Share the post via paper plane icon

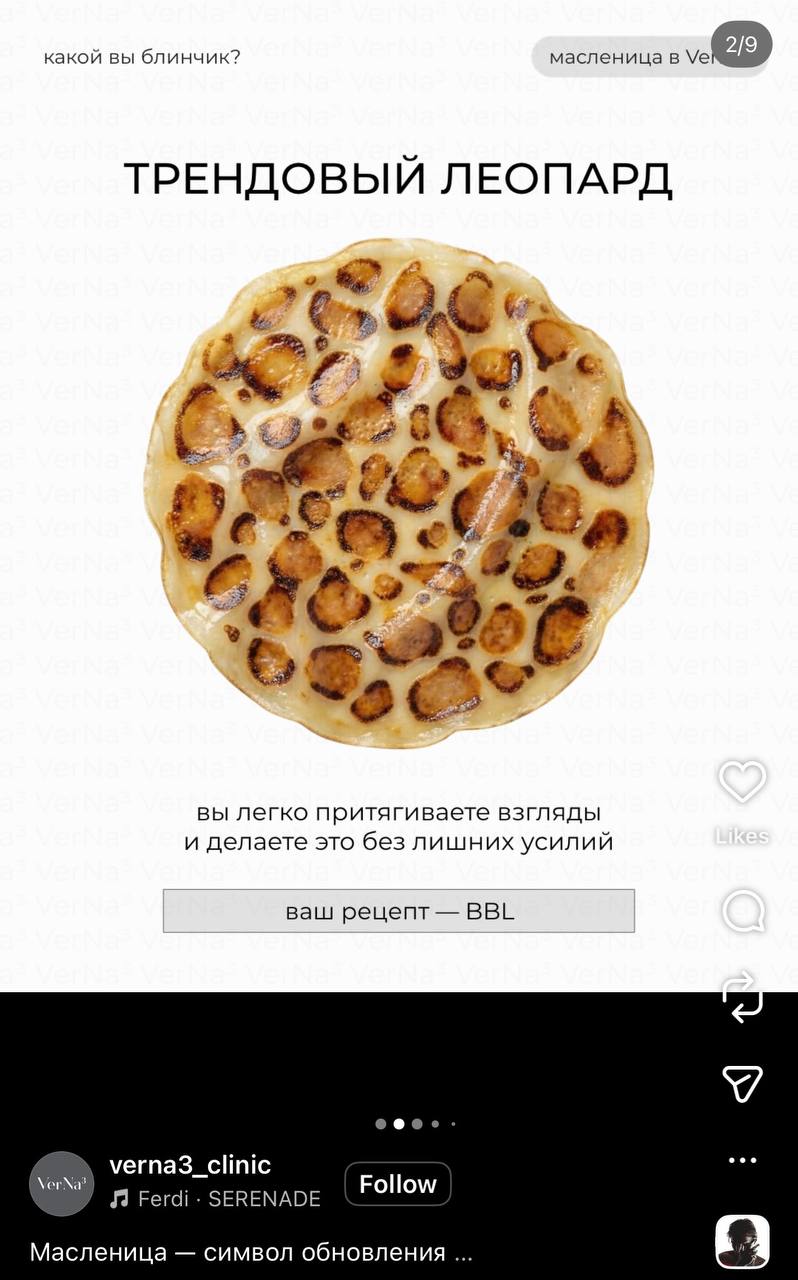(742, 1083)
